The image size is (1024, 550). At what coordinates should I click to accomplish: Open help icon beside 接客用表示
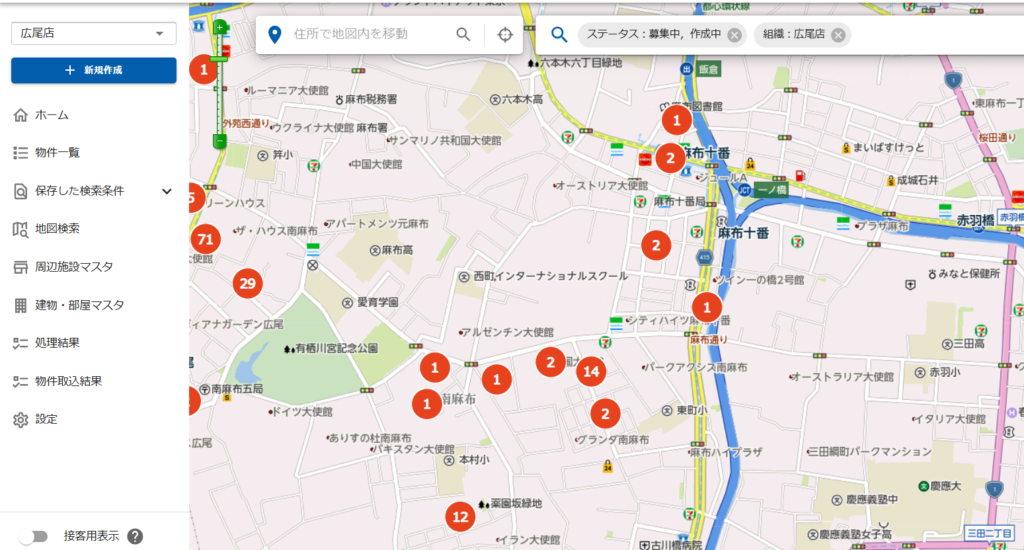coord(135,536)
